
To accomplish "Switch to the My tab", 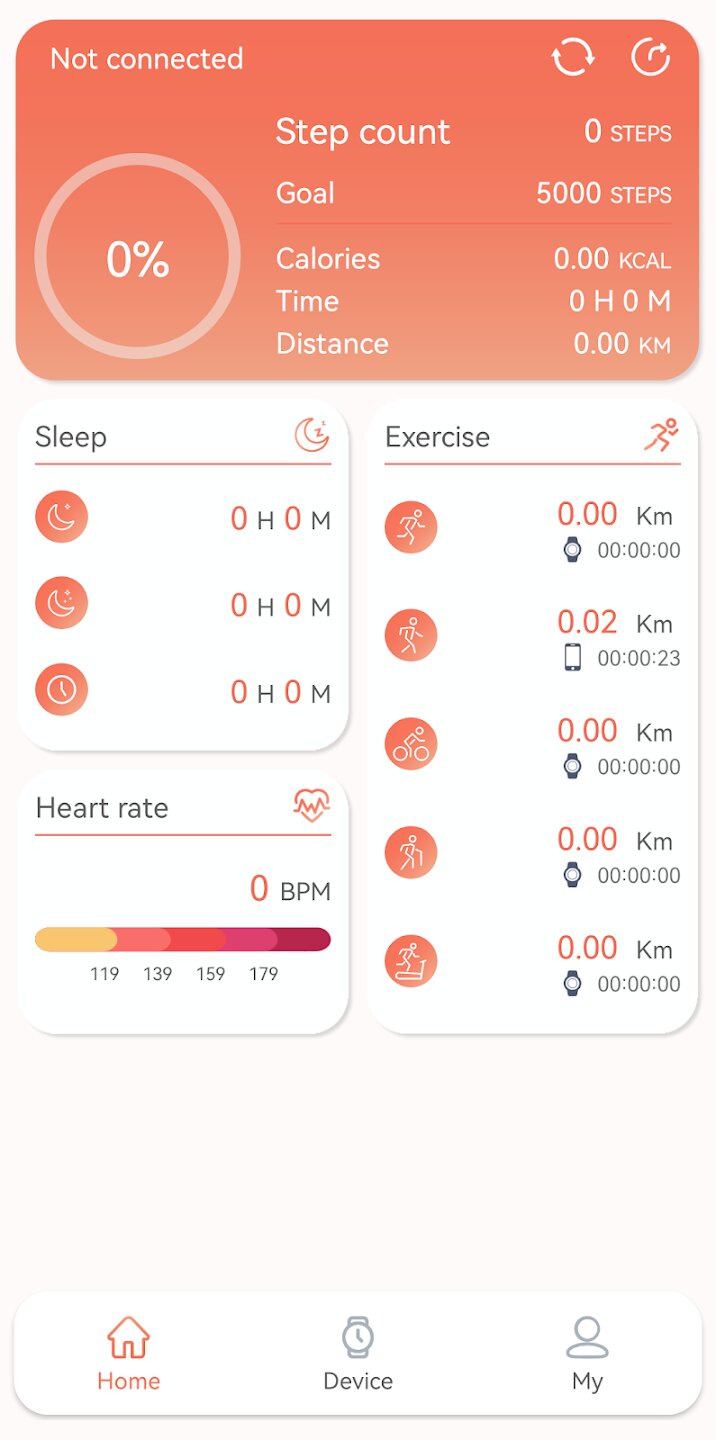I will 587,1354.
